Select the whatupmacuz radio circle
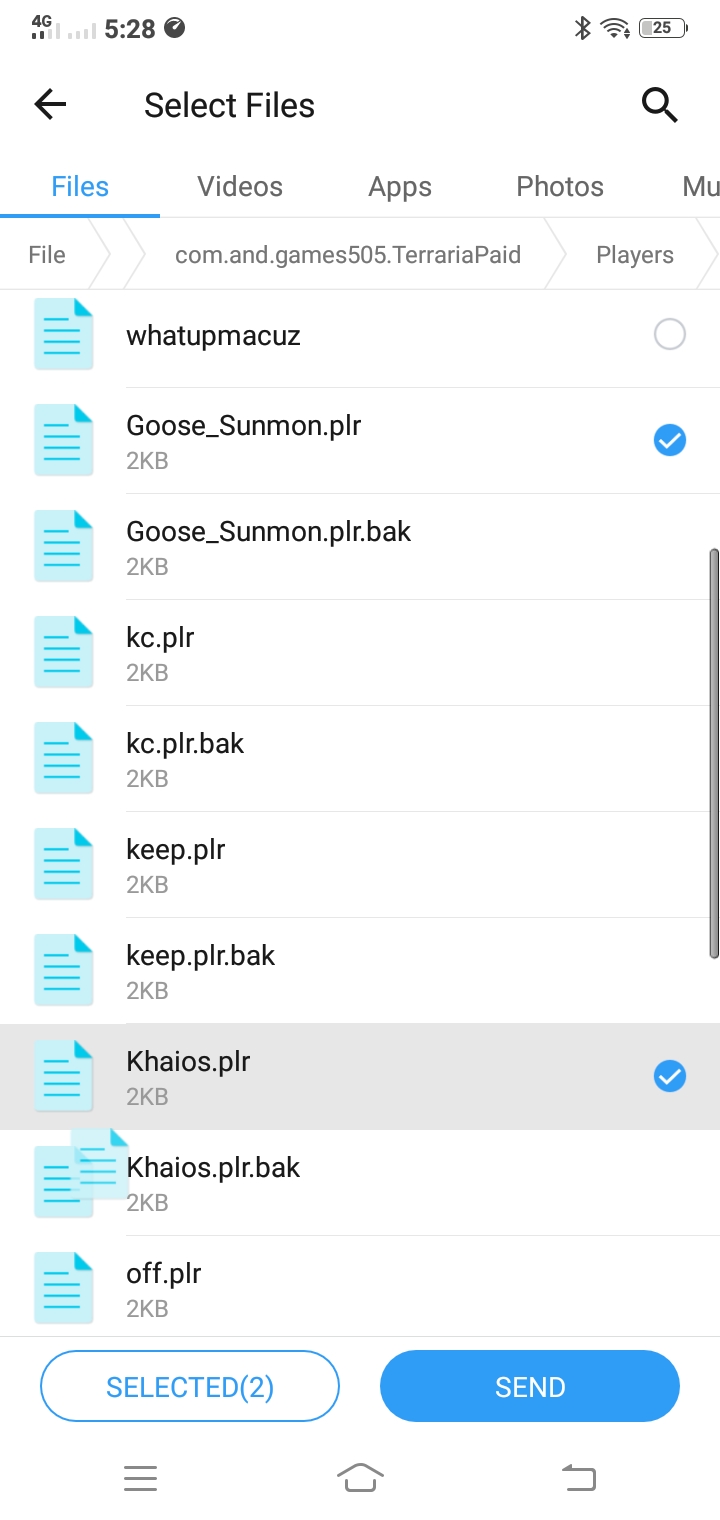Viewport: 720px width, 1520px height. [669, 334]
